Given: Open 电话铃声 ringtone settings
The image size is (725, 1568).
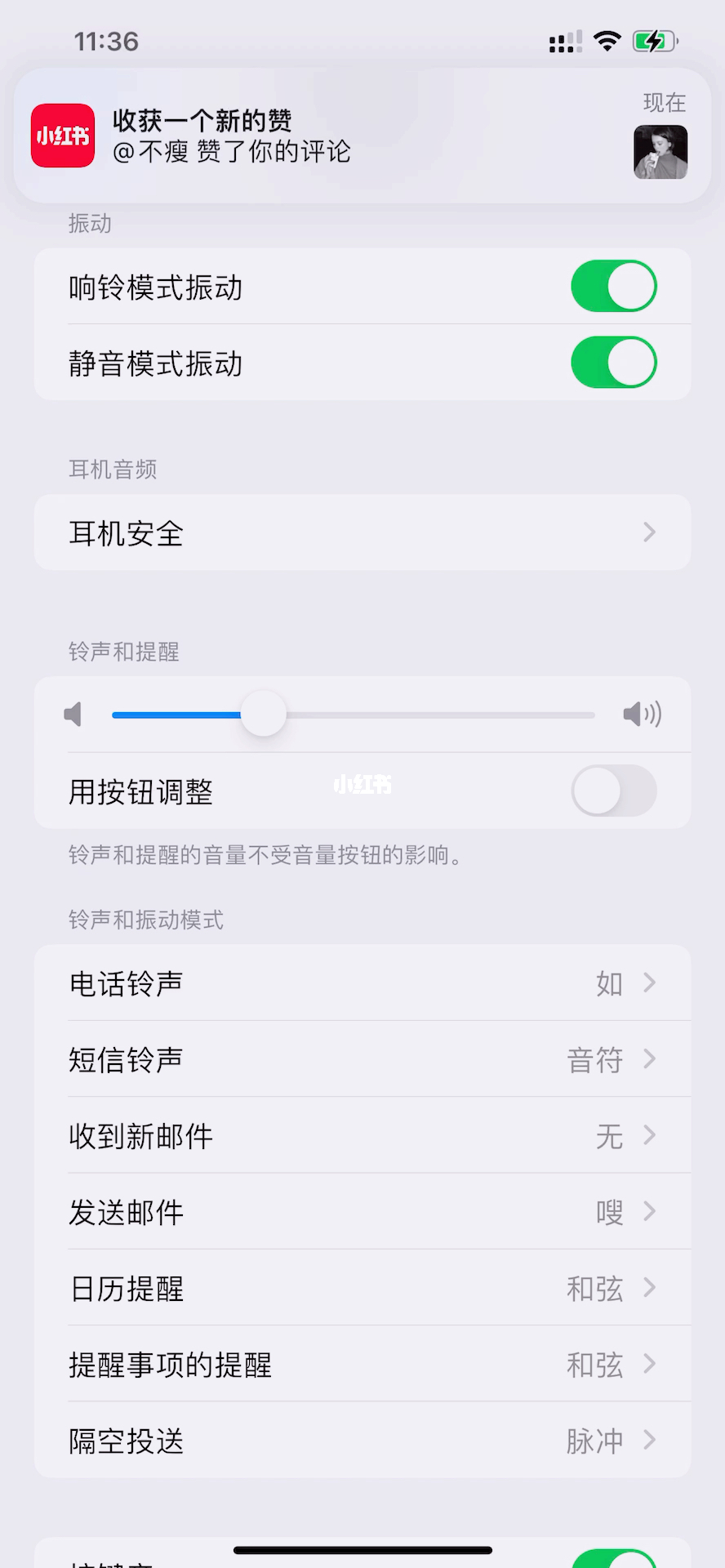Looking at the screenshot, I should coord(362,982).
